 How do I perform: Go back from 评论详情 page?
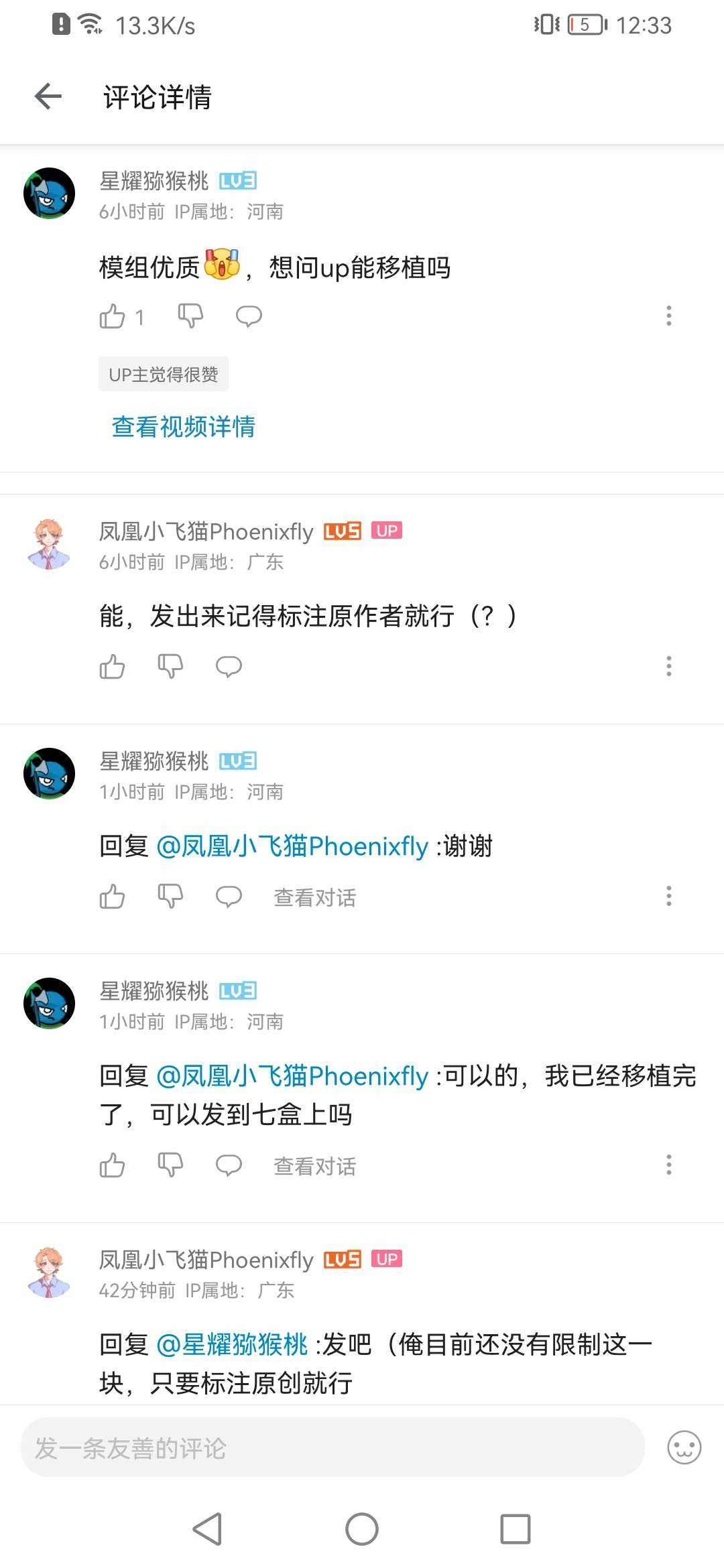48,96
